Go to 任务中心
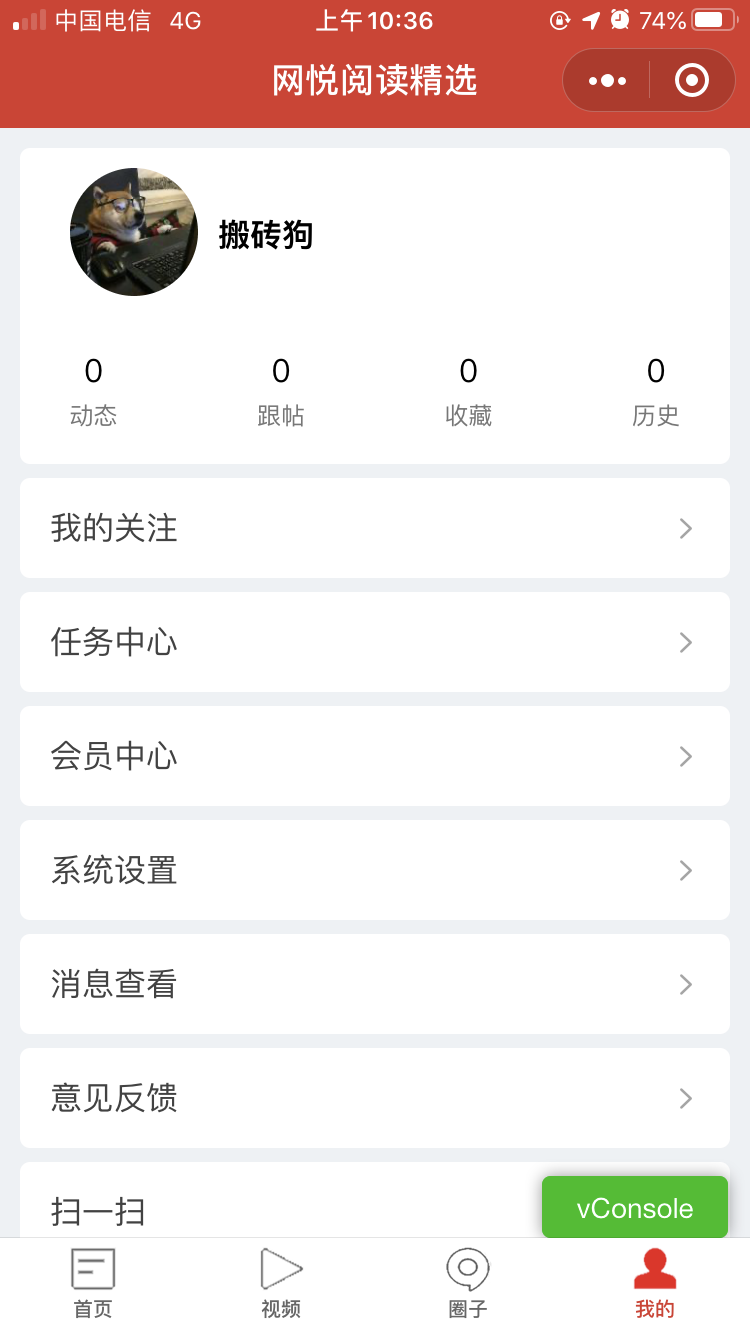Viewport: 750px width, 1334px height. click(375, 642)
